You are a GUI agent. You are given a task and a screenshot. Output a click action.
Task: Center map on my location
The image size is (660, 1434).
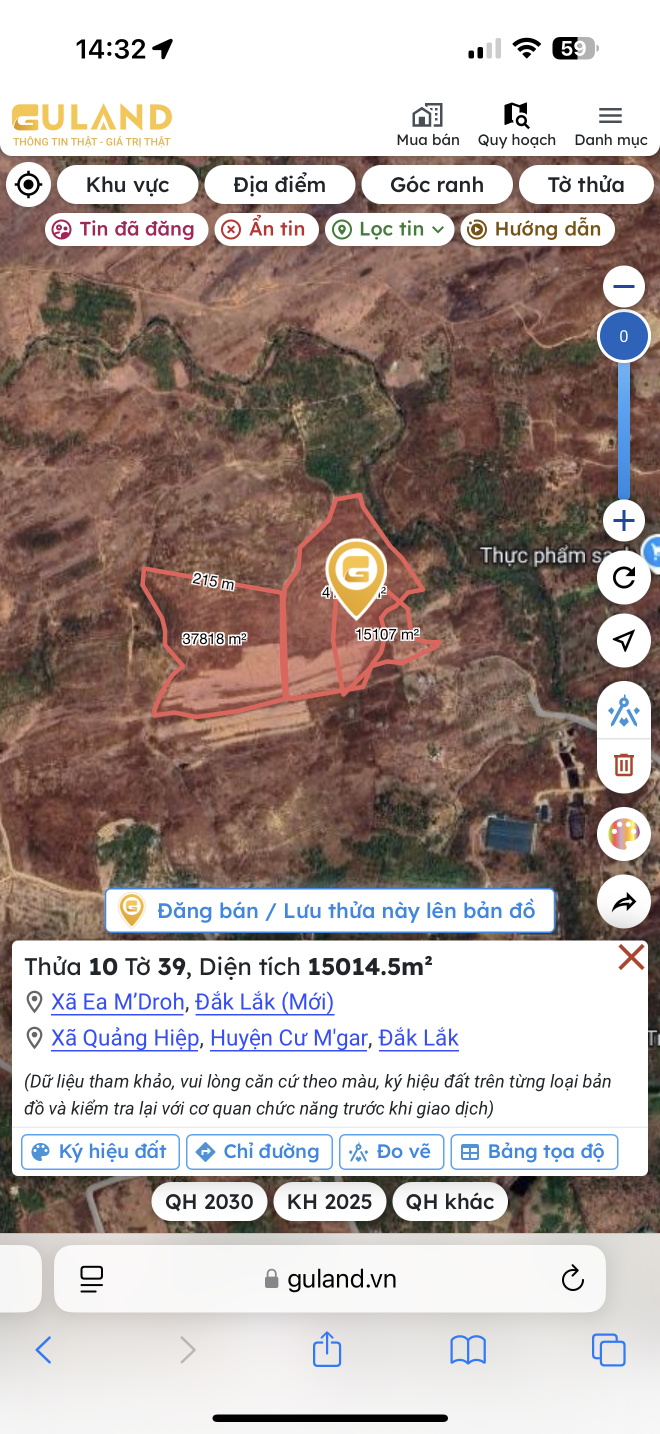point(28,185)
